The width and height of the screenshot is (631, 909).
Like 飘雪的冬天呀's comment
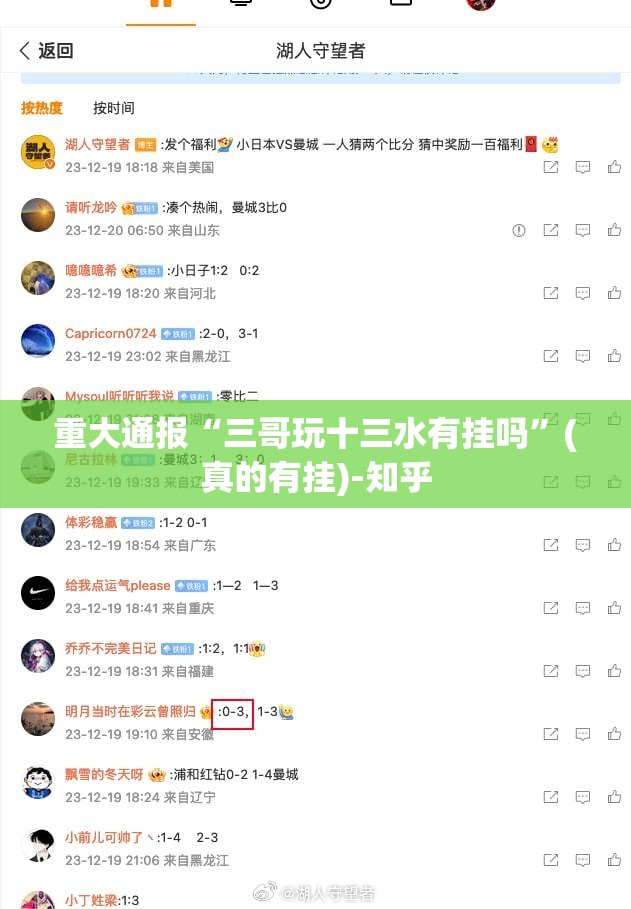614,797
